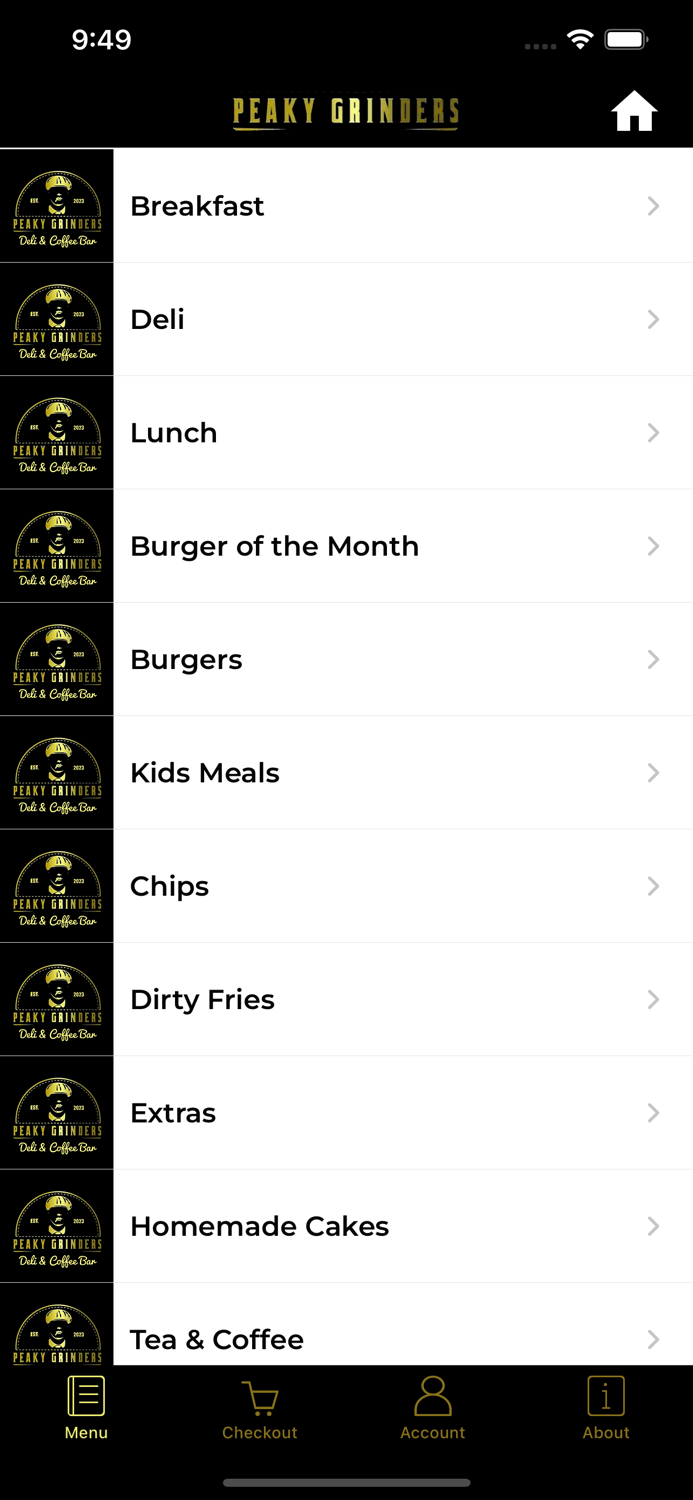Open Tea & Coffee category
This screenshot has height=1500, width=693.
point(346,1325)
